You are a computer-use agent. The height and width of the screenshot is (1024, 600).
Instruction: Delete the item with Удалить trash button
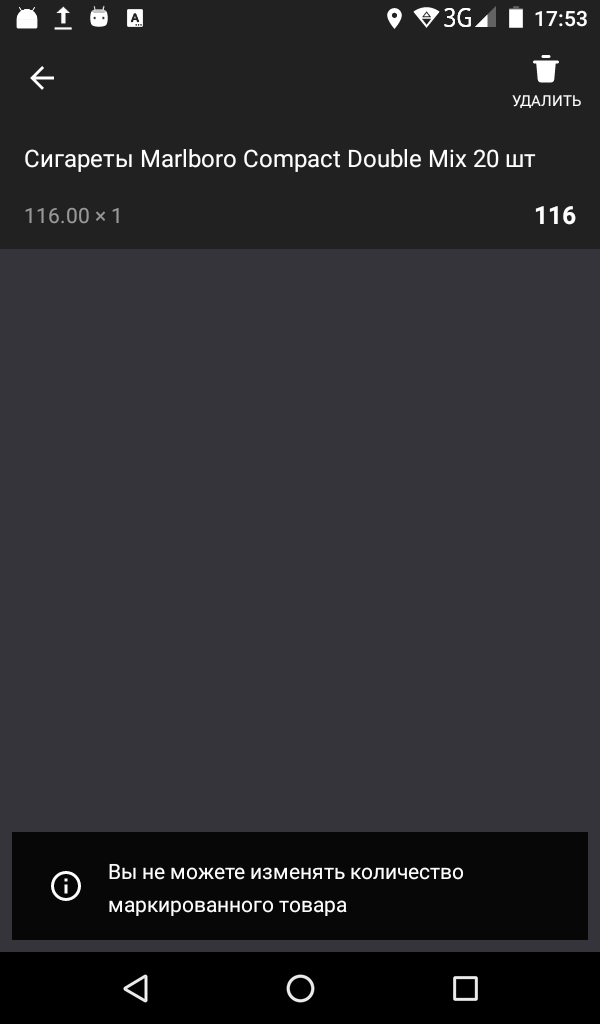click(x=546, y=82)
